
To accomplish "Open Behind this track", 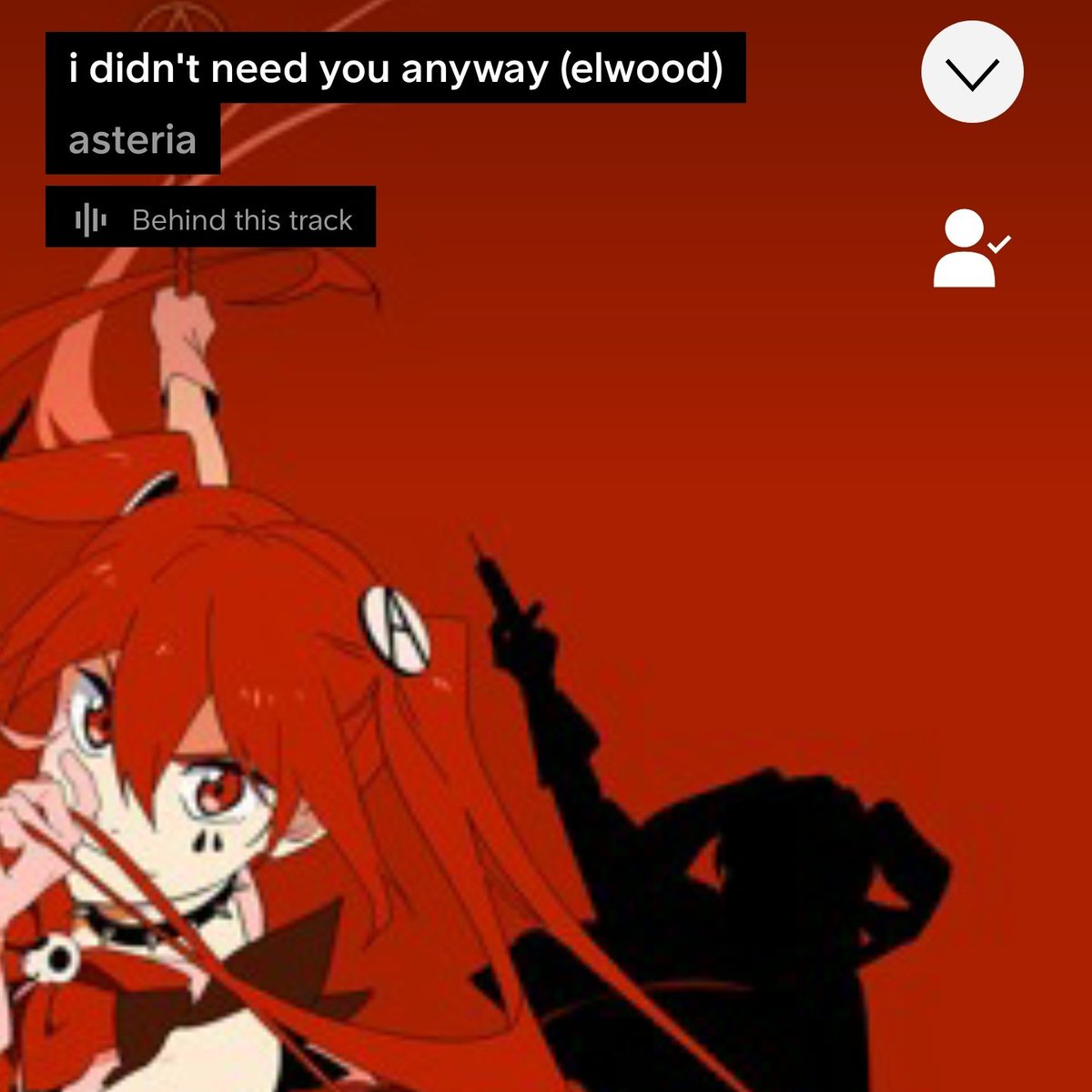I will (211, 219).
